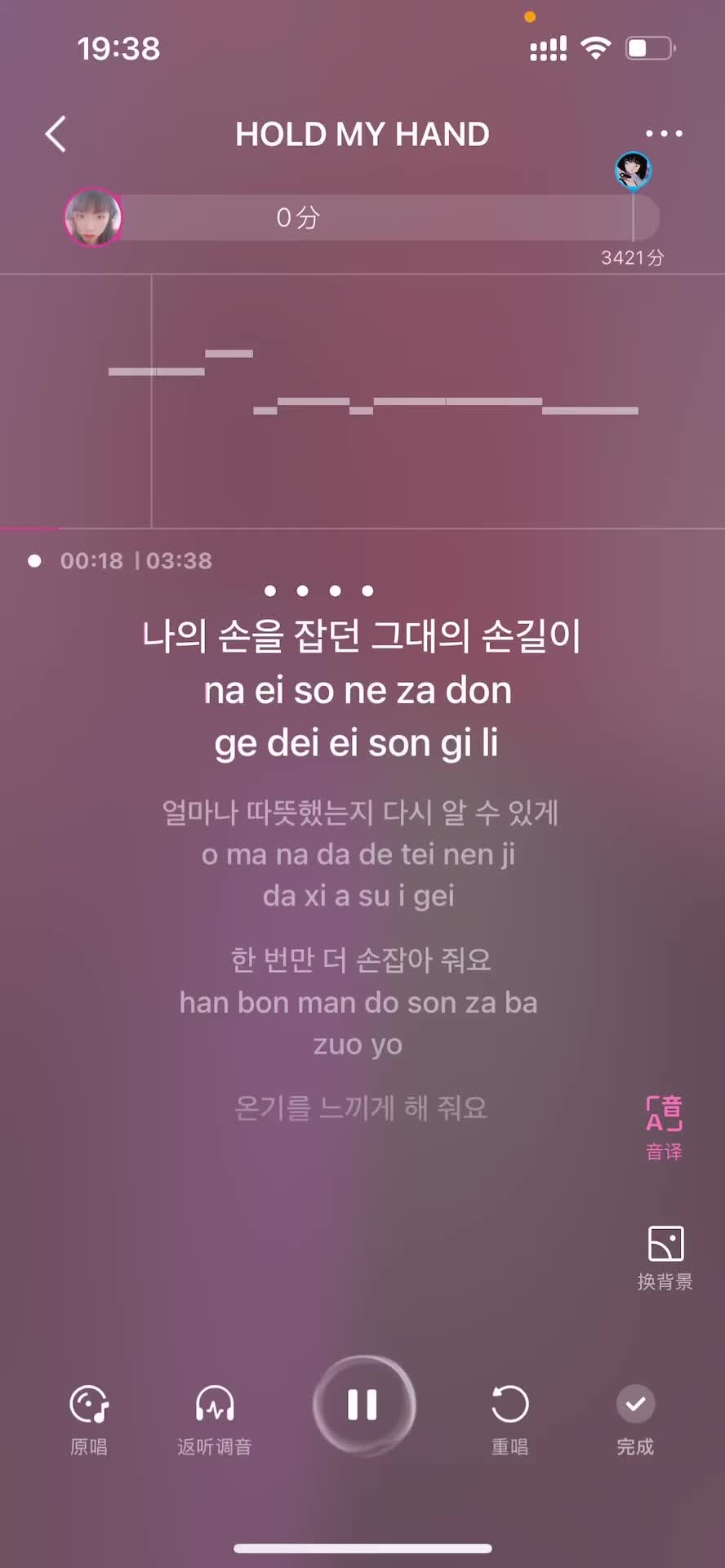Toggle 音译 romanized lyrics
Viewport: 725px width, 1568px height.
coord(665,1127)
